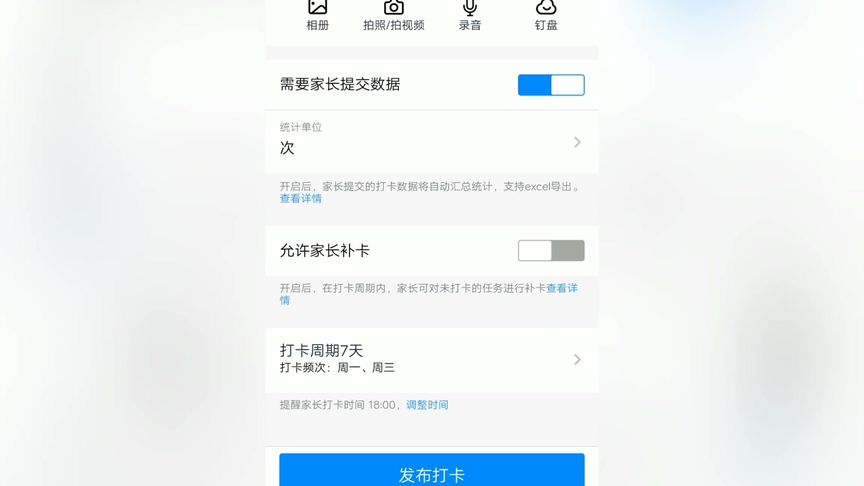
Task: Tap 拍照/拍视频 camera option
Action: [393, 15]
